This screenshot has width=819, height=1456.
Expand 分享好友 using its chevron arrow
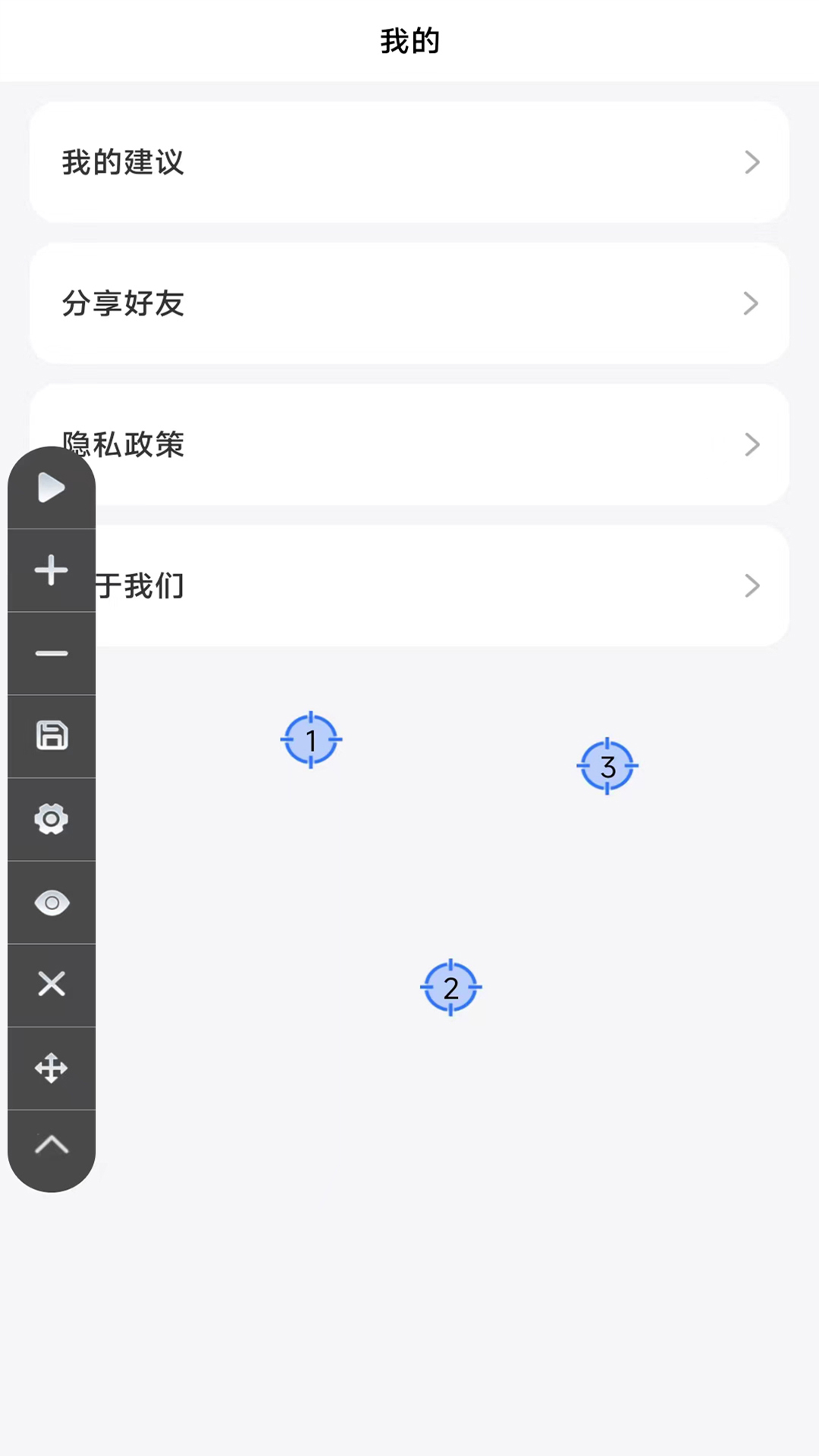coord(752,303)
